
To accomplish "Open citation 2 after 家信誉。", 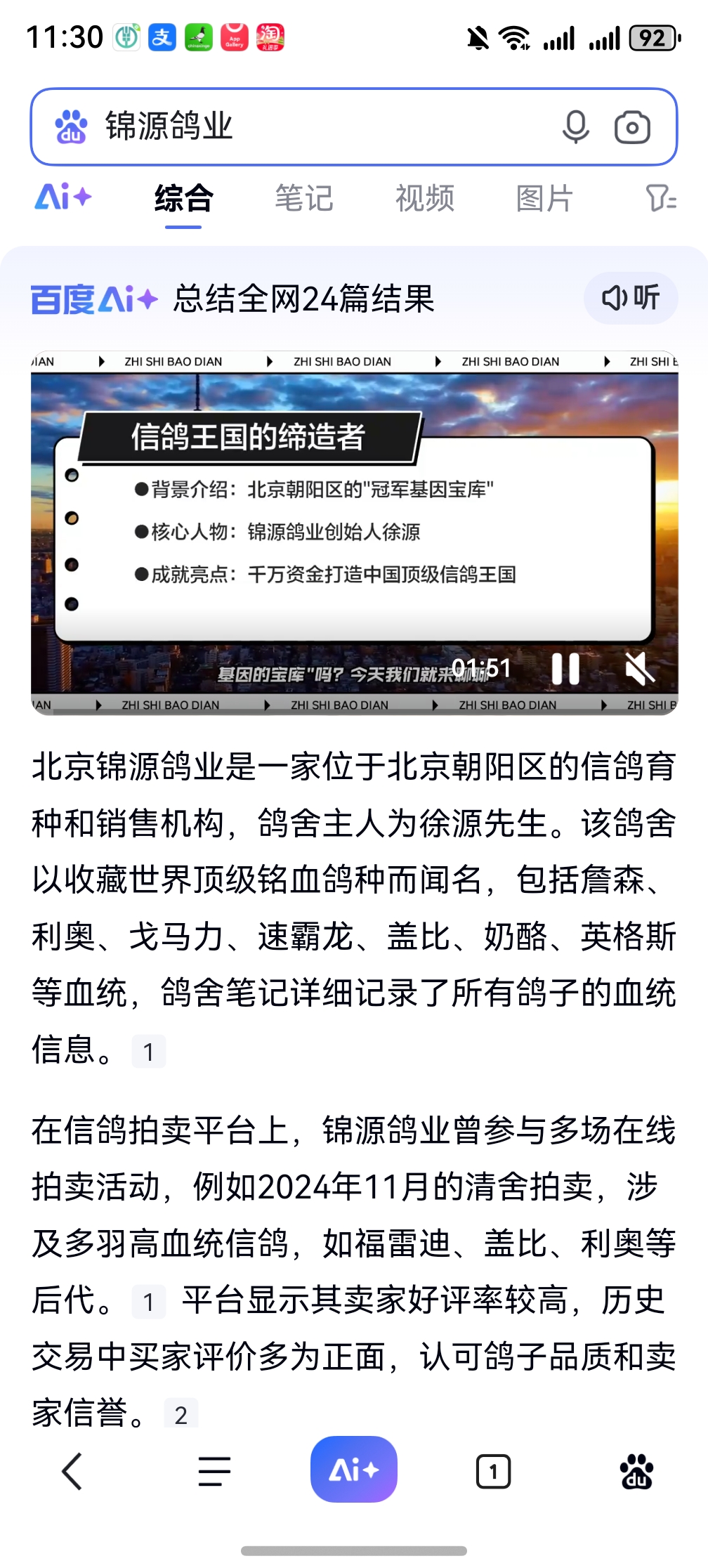I will (181, 1414).
